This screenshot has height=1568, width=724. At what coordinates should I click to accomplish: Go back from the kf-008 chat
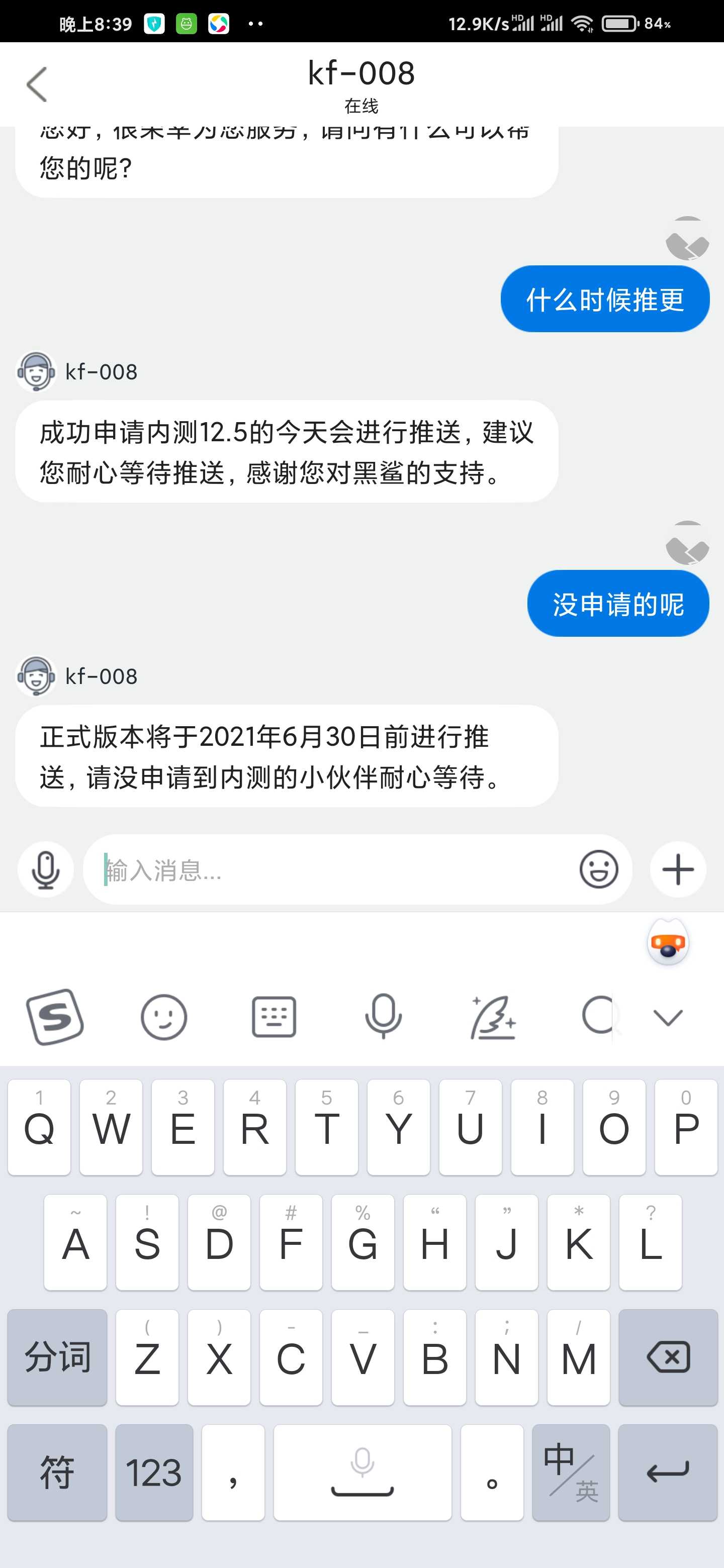click(37, 84)
